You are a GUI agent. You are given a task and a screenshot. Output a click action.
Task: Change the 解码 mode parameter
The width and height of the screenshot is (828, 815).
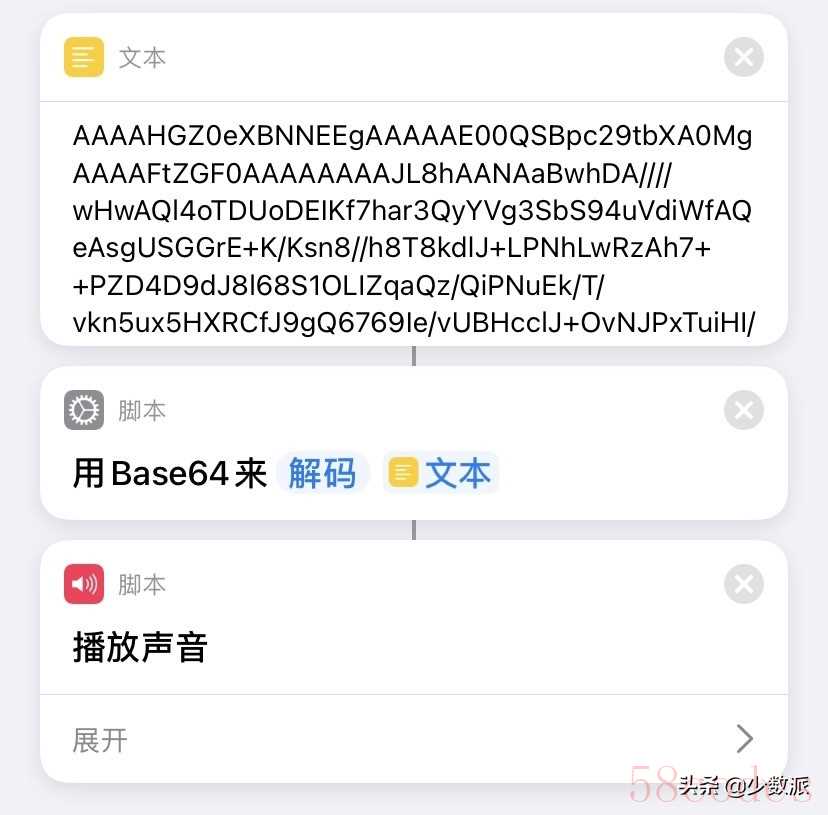click(322, 473)
